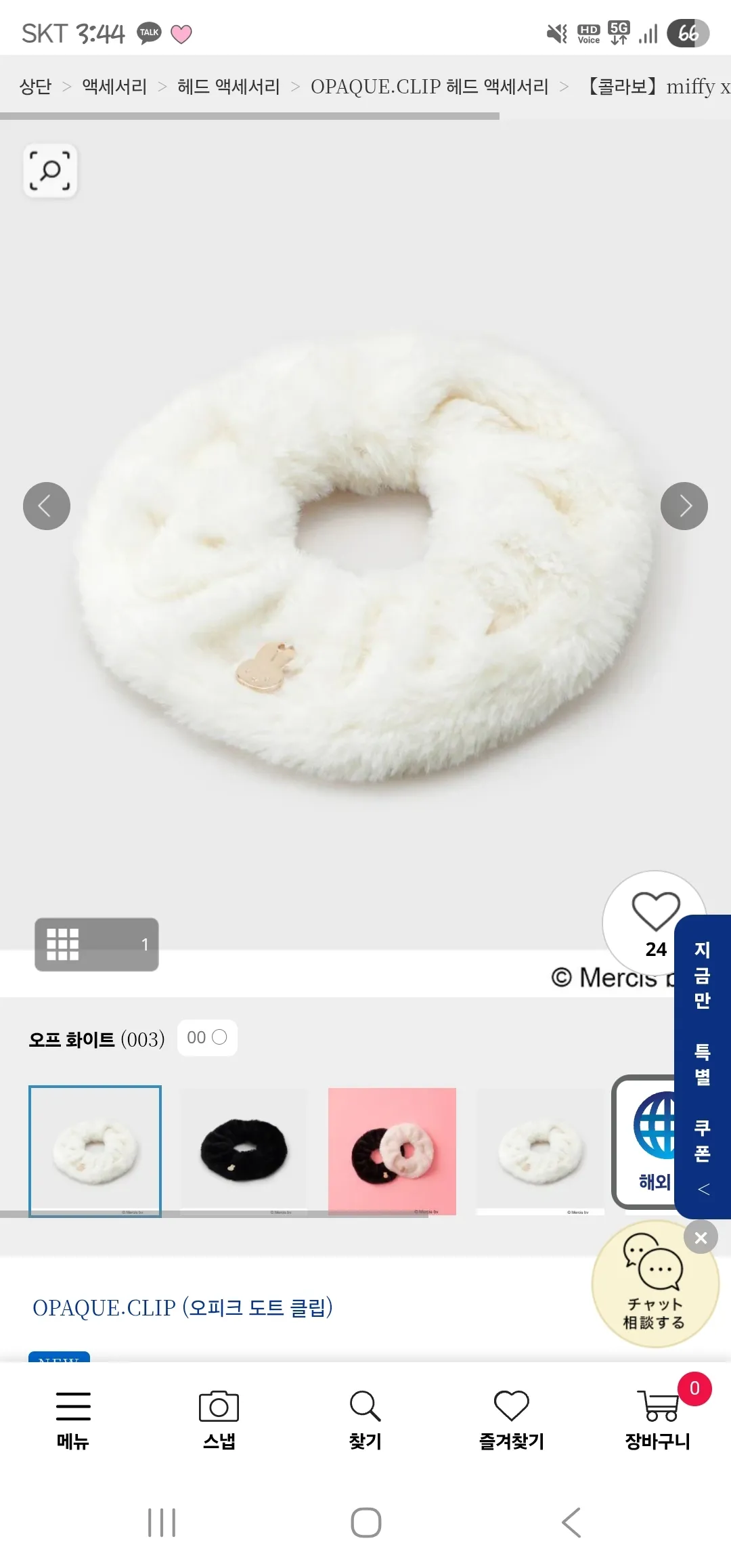Image resolution: width=731 pixels, height=1568 pixels.
Task: Open the 해외 globe option
Action: (x=646, y=1141)
